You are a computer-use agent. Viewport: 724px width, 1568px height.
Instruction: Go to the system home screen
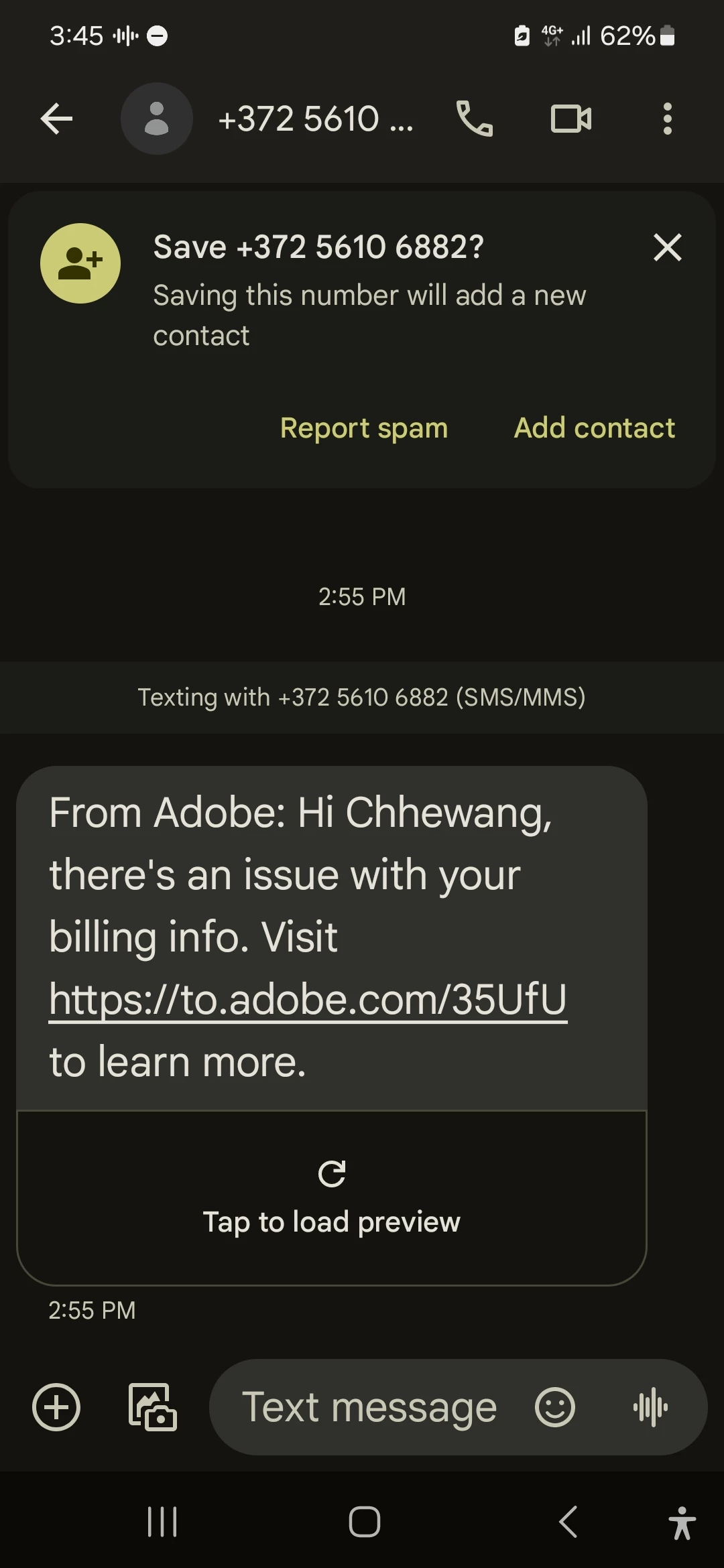[x=364, y=1522]
